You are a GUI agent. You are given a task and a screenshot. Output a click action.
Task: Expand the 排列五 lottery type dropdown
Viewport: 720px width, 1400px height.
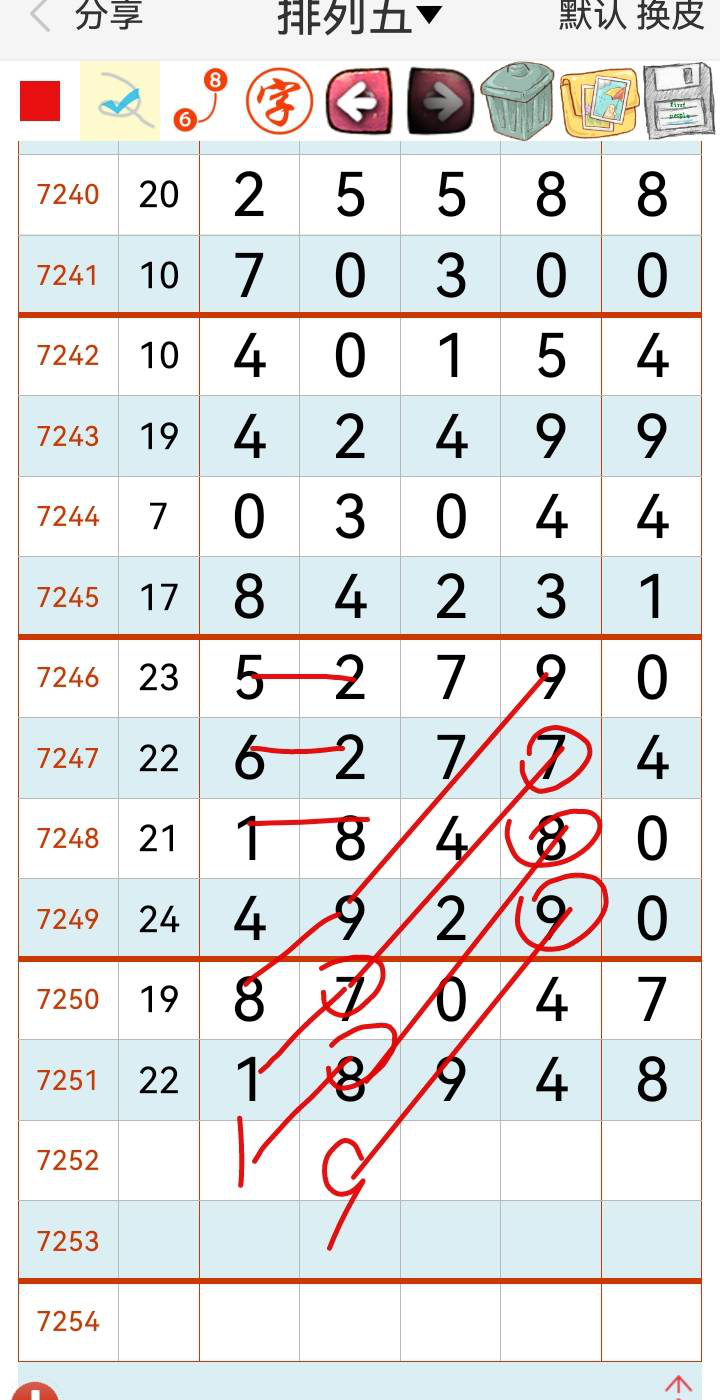pyautogui.click(x=358, y=17)
